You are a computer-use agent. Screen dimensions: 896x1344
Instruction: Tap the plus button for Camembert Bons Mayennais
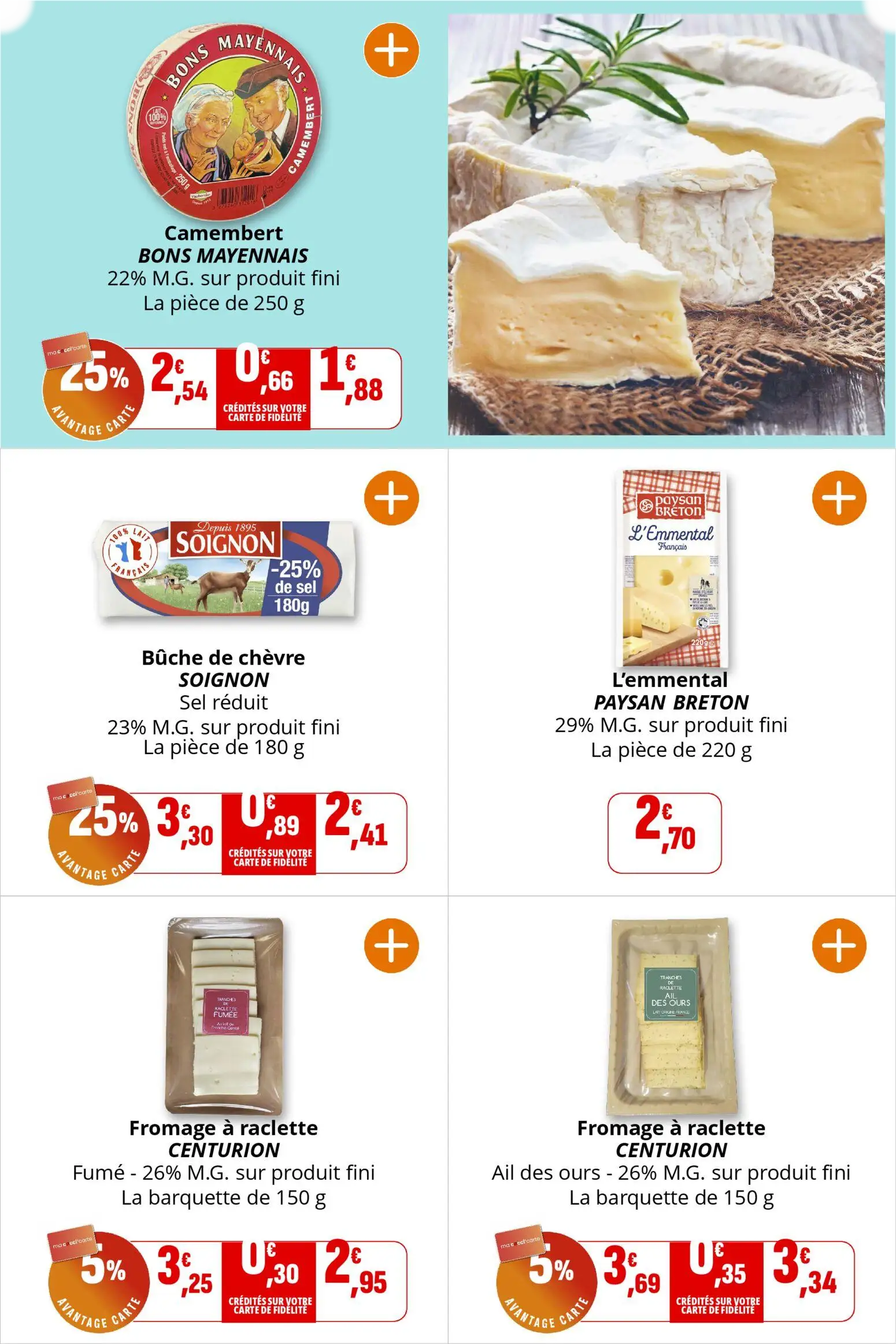pyautogui.click(x=391, y=50)
